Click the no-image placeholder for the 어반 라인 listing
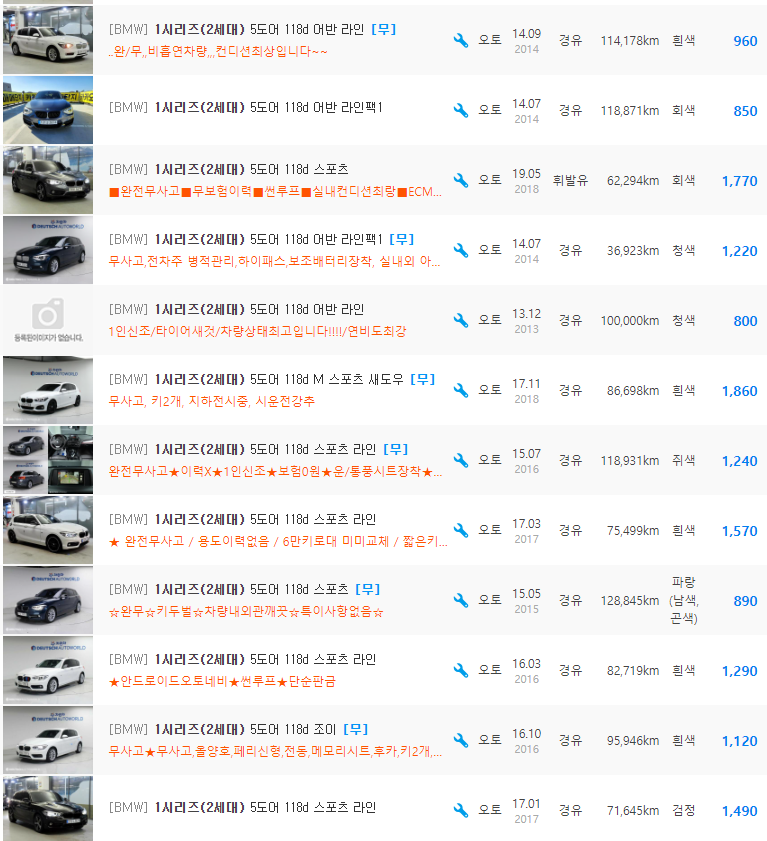The image size is (767, 841). click(x=47, y=320)
